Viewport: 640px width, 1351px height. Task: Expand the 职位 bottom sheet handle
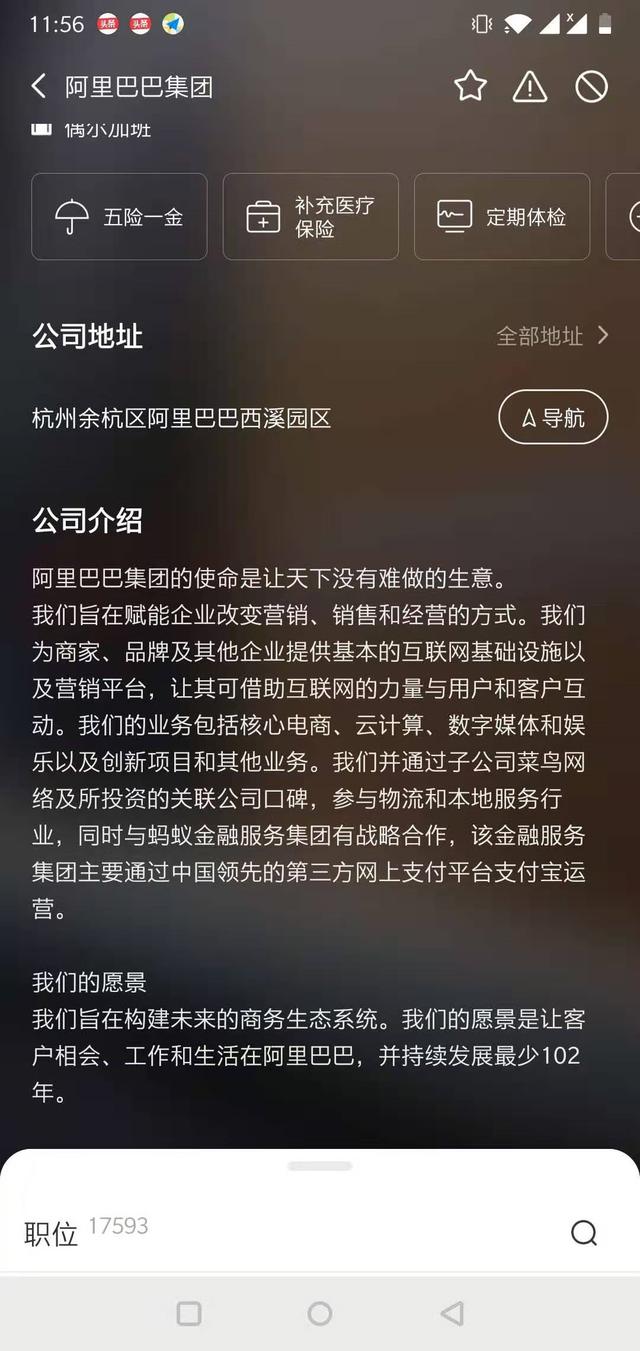pos(320,1166)
